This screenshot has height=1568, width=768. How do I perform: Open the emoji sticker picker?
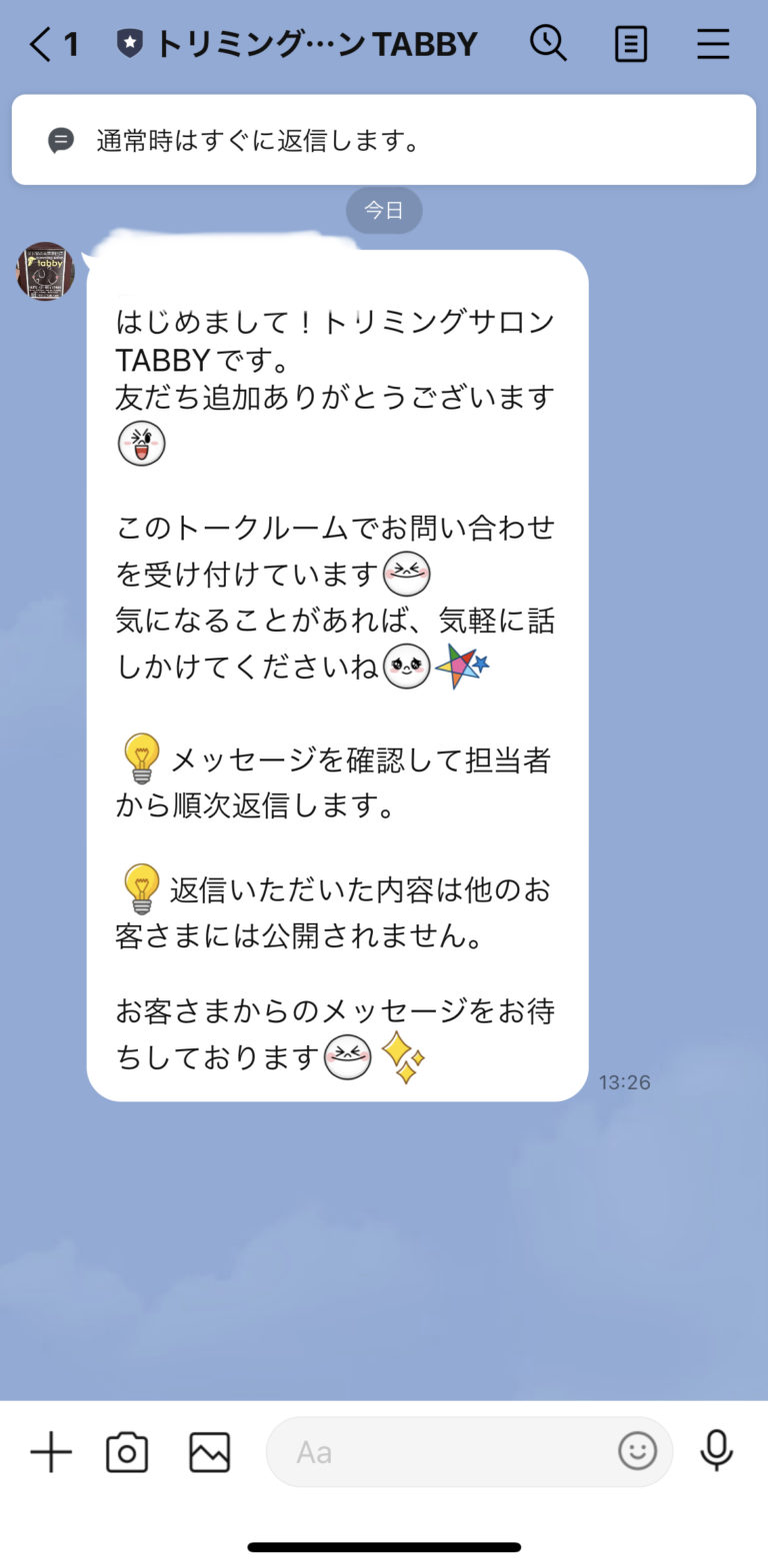pyautogui.click(x=637, y=1451)
